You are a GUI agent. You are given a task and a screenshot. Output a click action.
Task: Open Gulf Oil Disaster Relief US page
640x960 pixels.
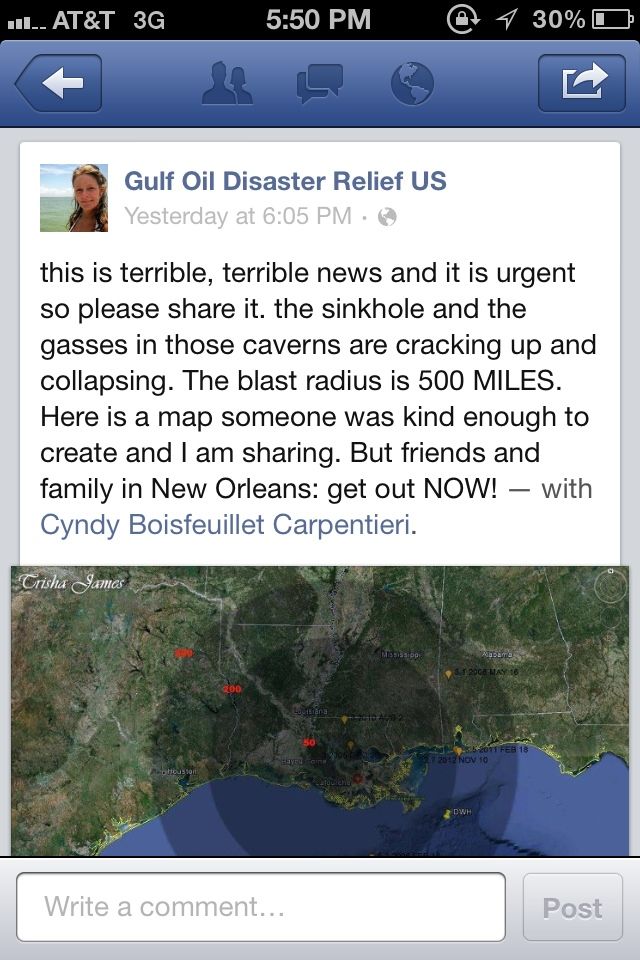point(285,181)
